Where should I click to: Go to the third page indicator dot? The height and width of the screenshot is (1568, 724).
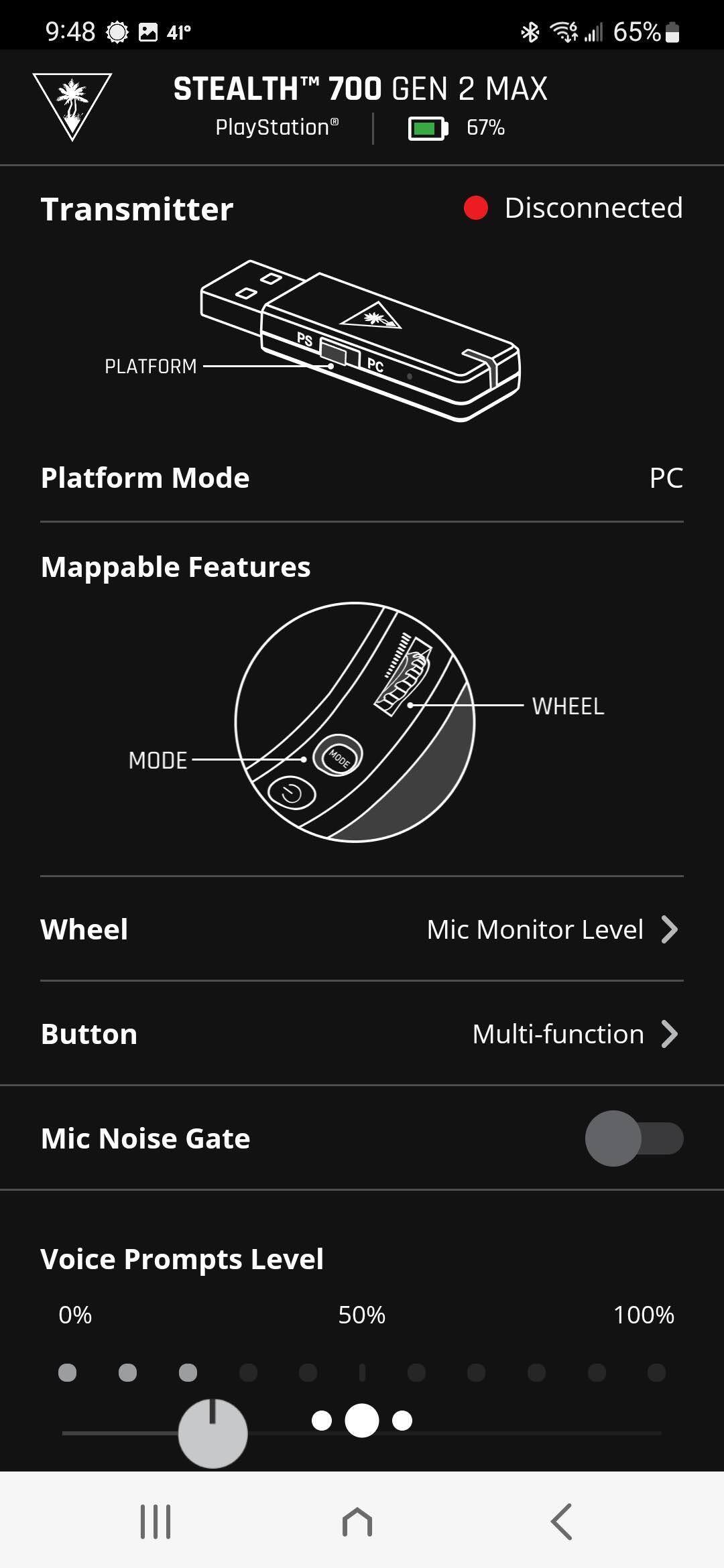point(402,1420)
